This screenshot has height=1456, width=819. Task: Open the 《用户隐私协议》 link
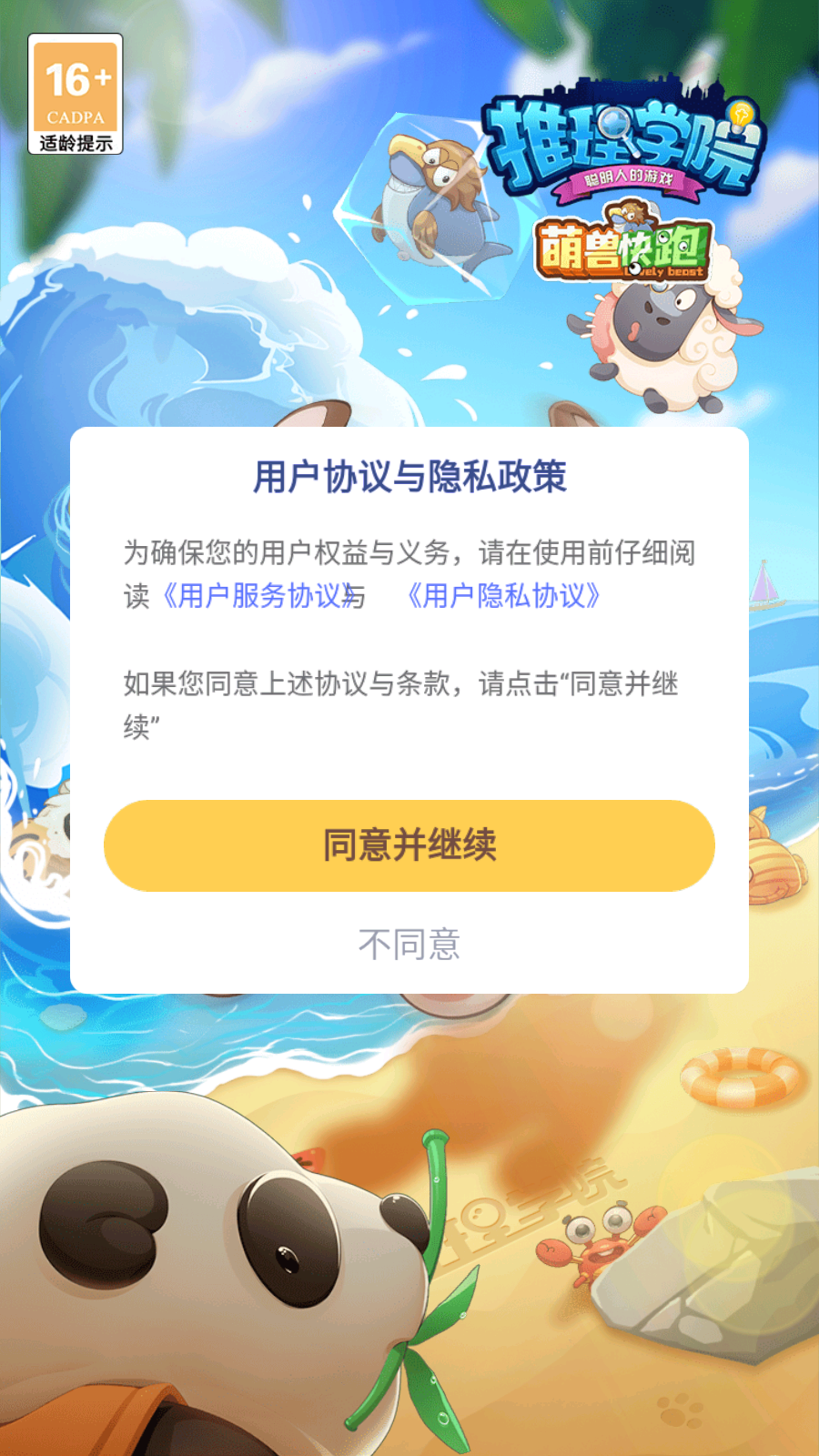(503, 596)
